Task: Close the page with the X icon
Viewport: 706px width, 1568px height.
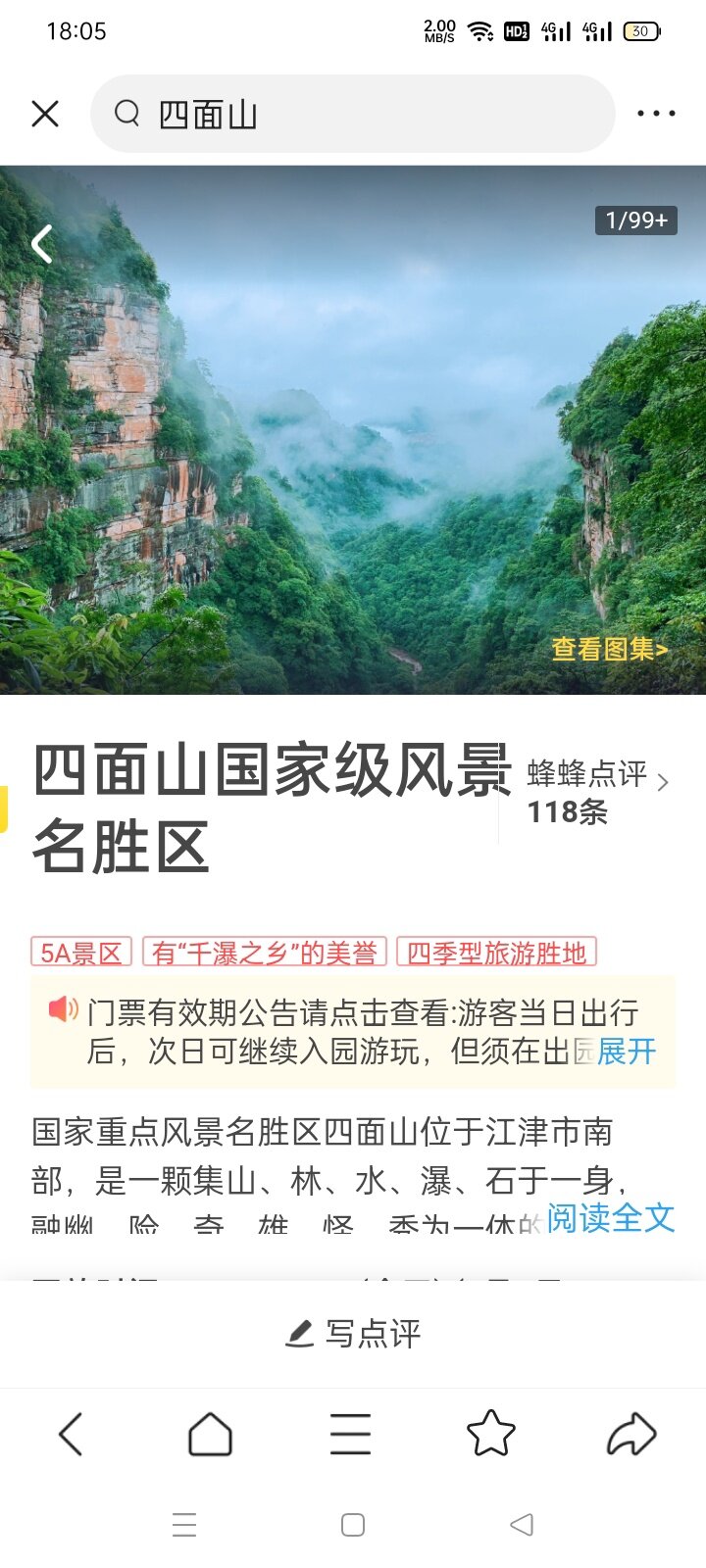Action: click(45, 114)
